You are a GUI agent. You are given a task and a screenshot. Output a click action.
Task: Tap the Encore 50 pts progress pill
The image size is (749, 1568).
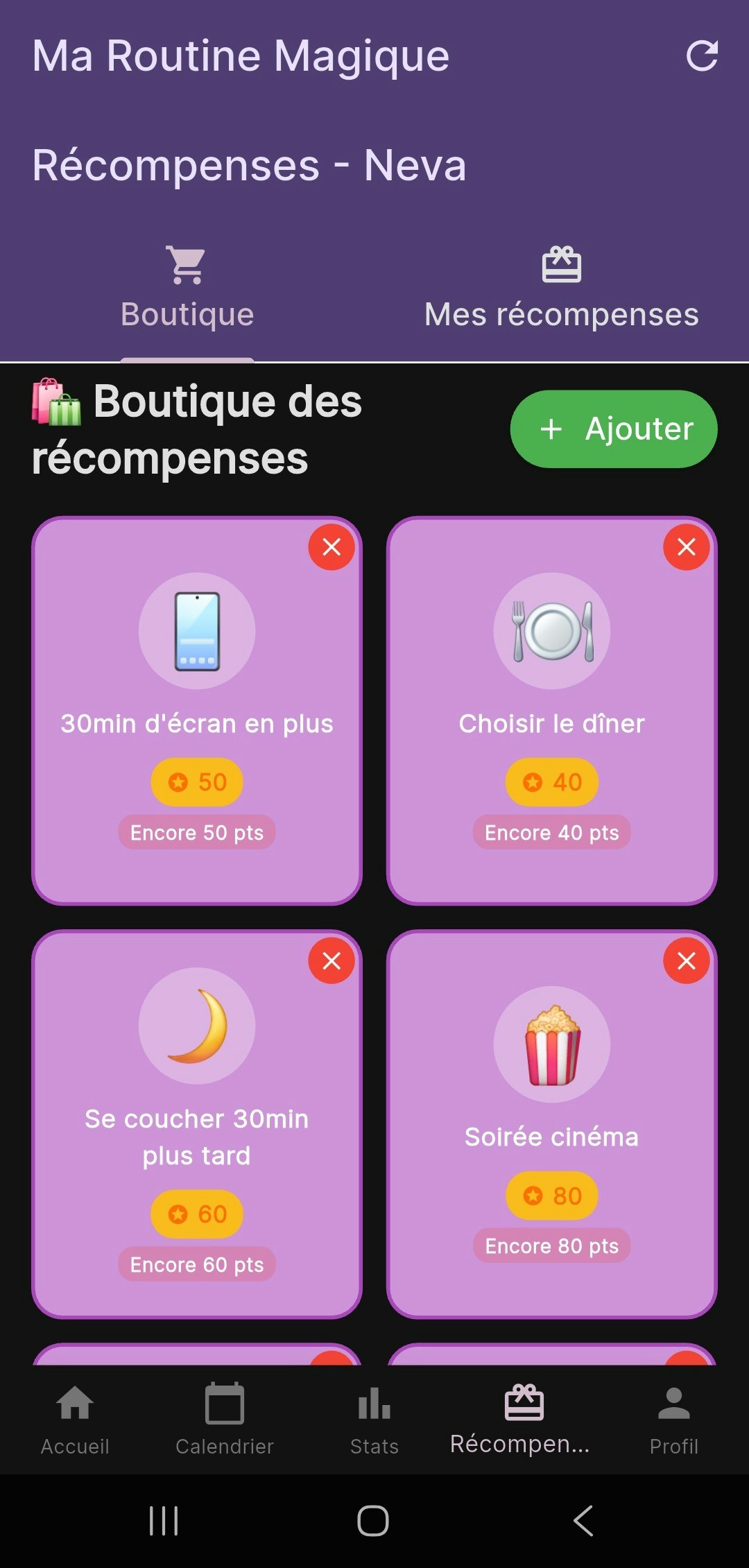pyautogui.click(x=196, y=832)
